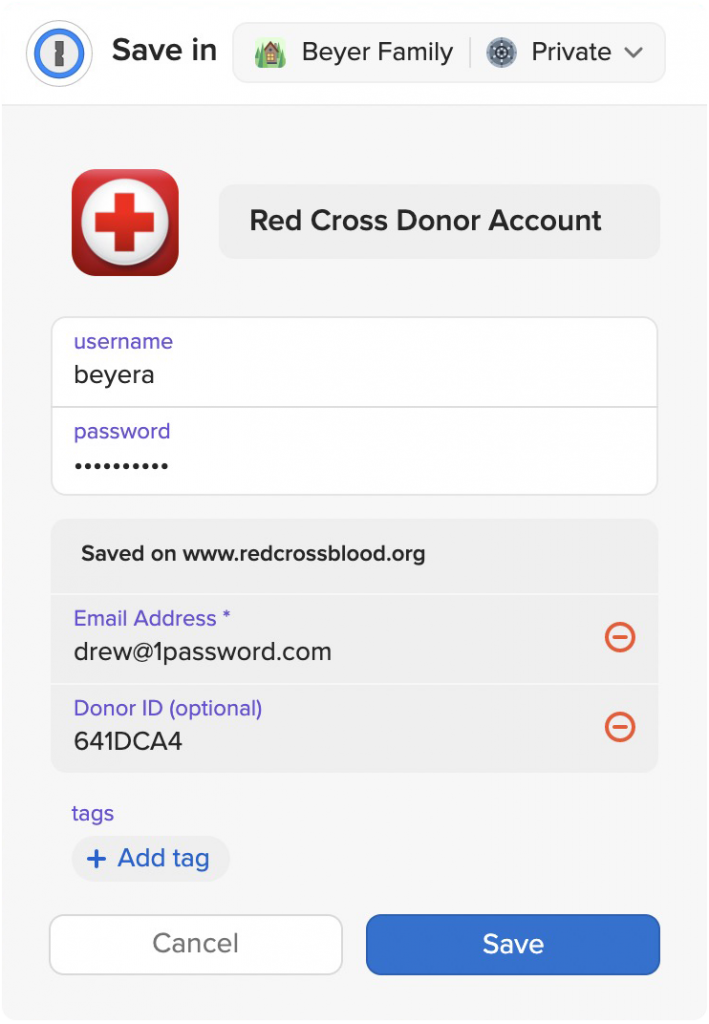
Task: Change the Red Cross item icon
Action: tap(125, 222)
